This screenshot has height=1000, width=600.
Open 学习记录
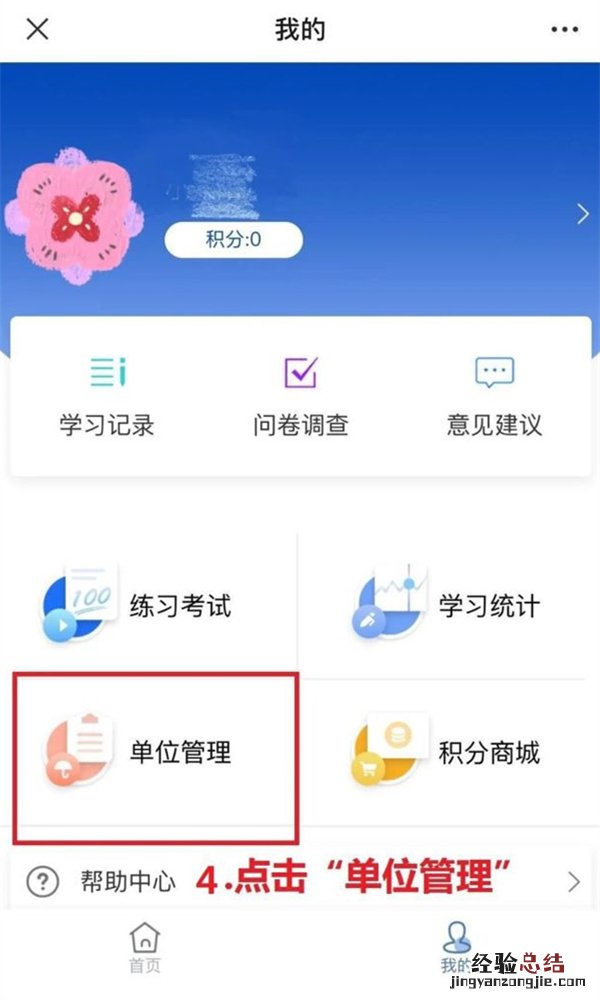click(x=107, y=397)
